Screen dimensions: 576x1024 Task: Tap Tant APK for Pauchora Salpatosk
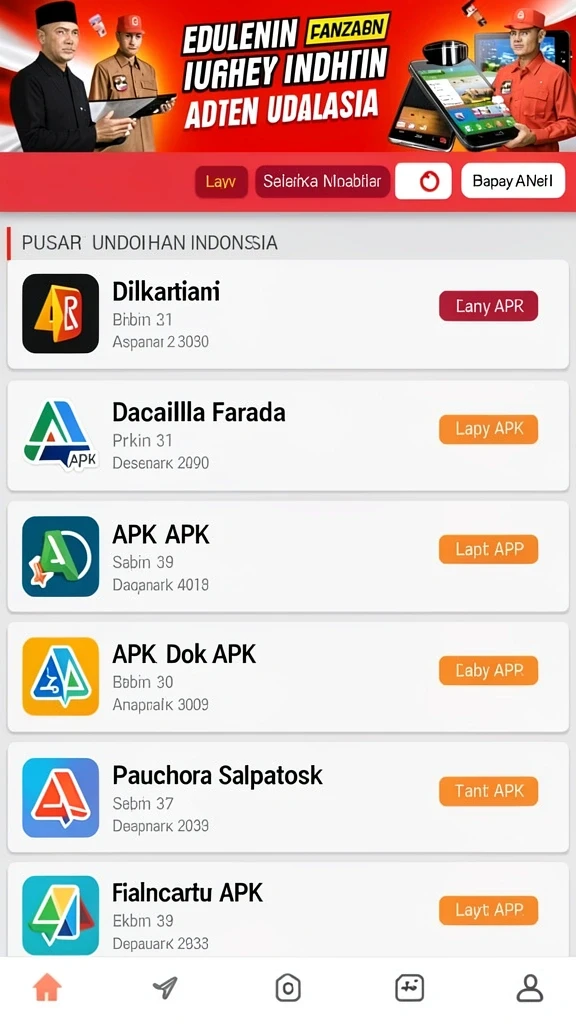click(x=488, y=791)
